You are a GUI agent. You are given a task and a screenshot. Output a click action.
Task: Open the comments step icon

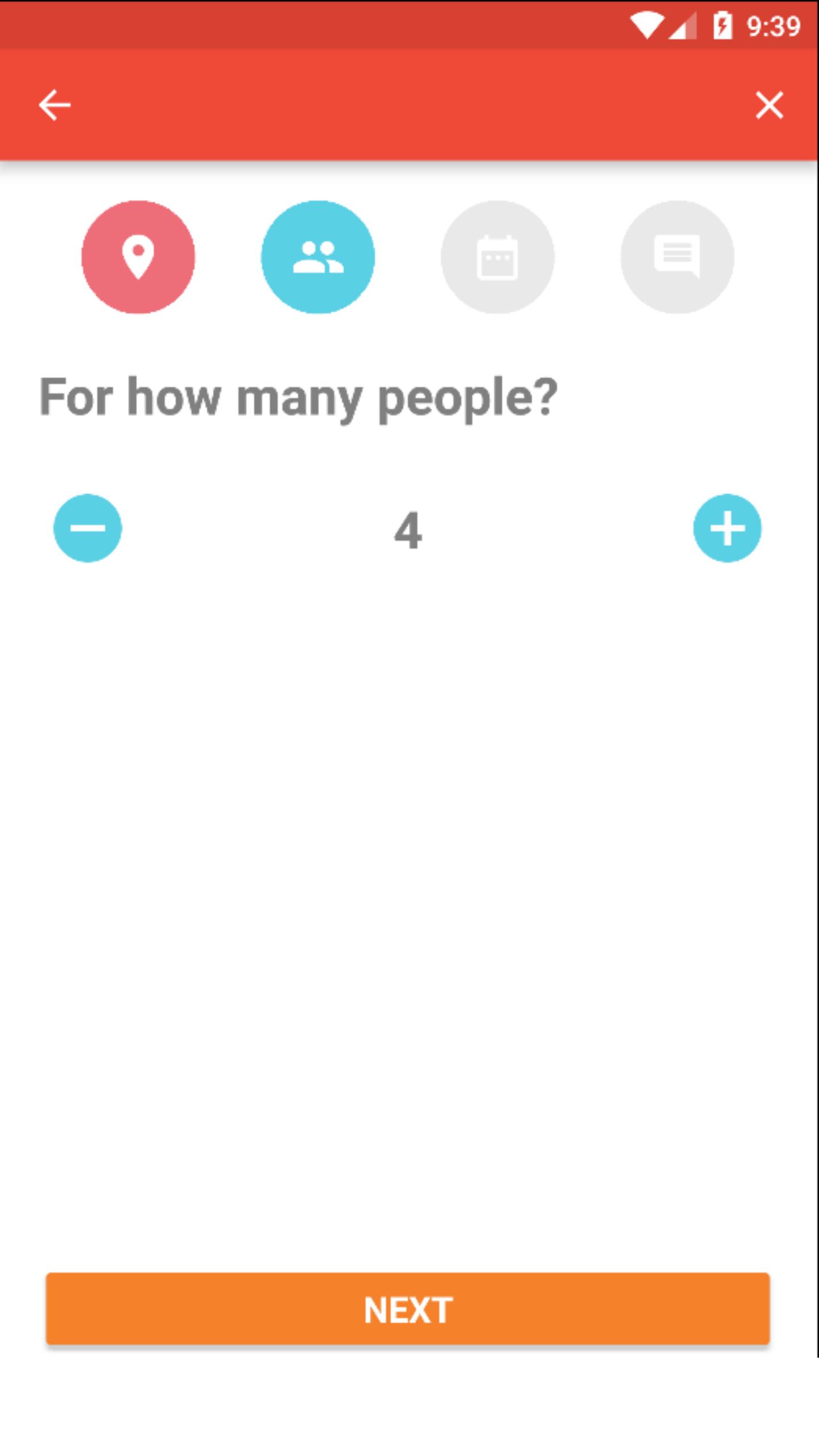677,257
